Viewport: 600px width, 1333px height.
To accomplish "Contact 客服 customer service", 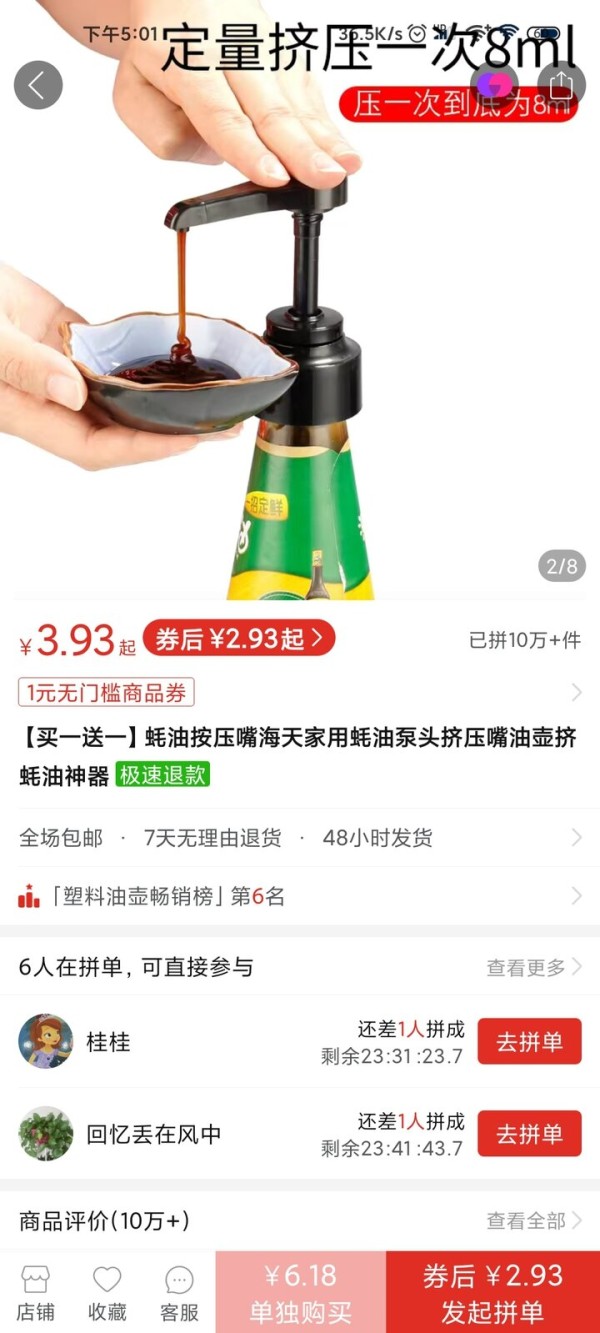I will [x=180, y=1292].
